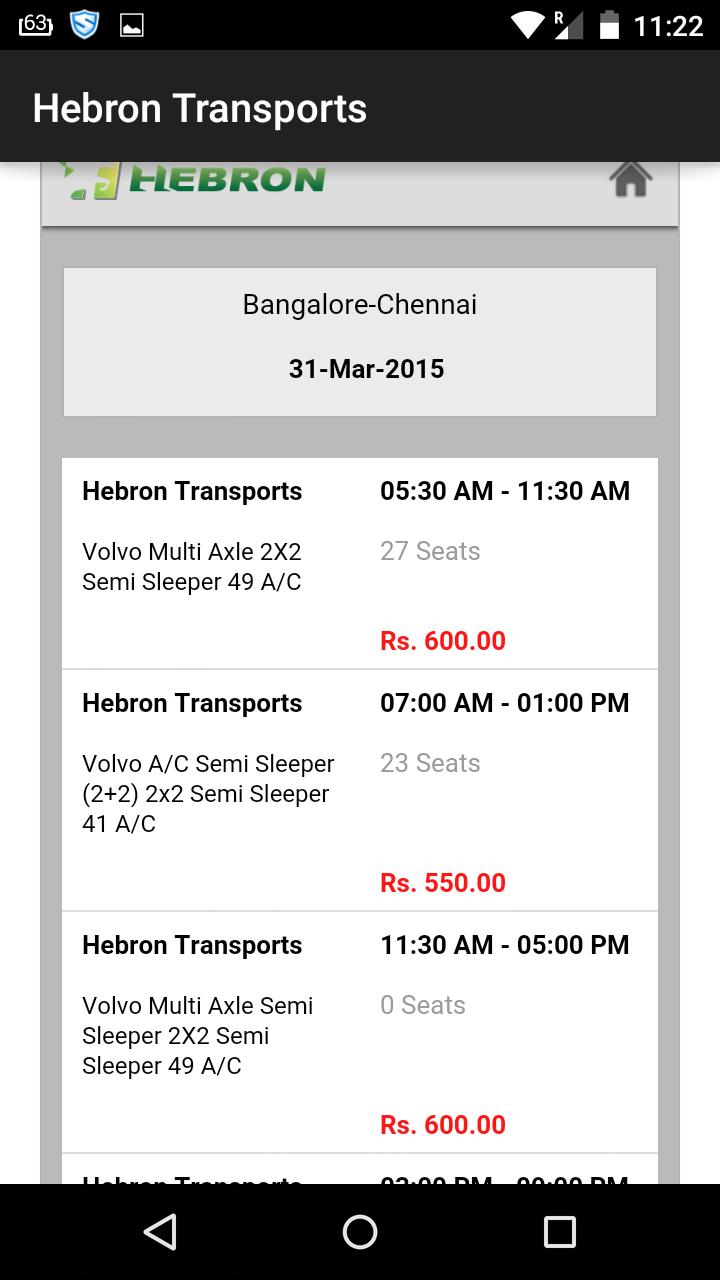Click the Rs. 600.00 price on first bus
The height and width of the screenshot is (1280, 720).
(x=443, y=640)
